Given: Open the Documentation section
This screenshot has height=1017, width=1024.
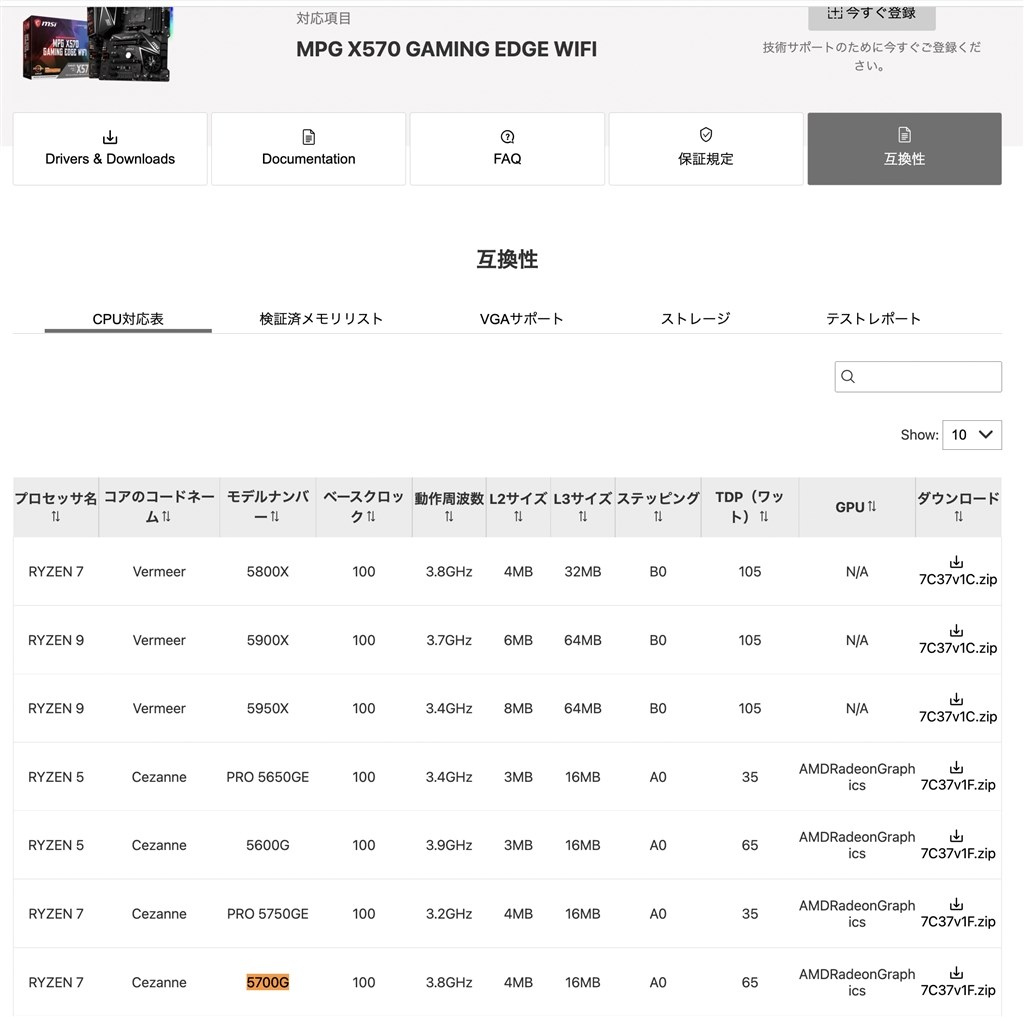Looking at the screenshot, I should tap(308, 148).
